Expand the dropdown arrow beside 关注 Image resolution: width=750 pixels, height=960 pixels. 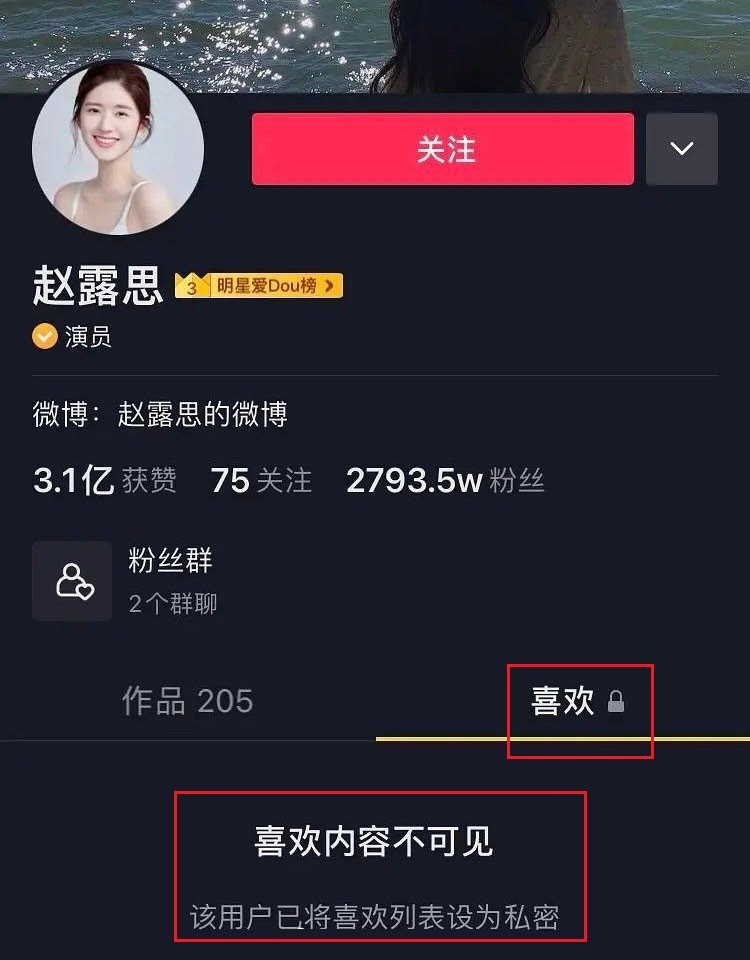click(682, 149)
